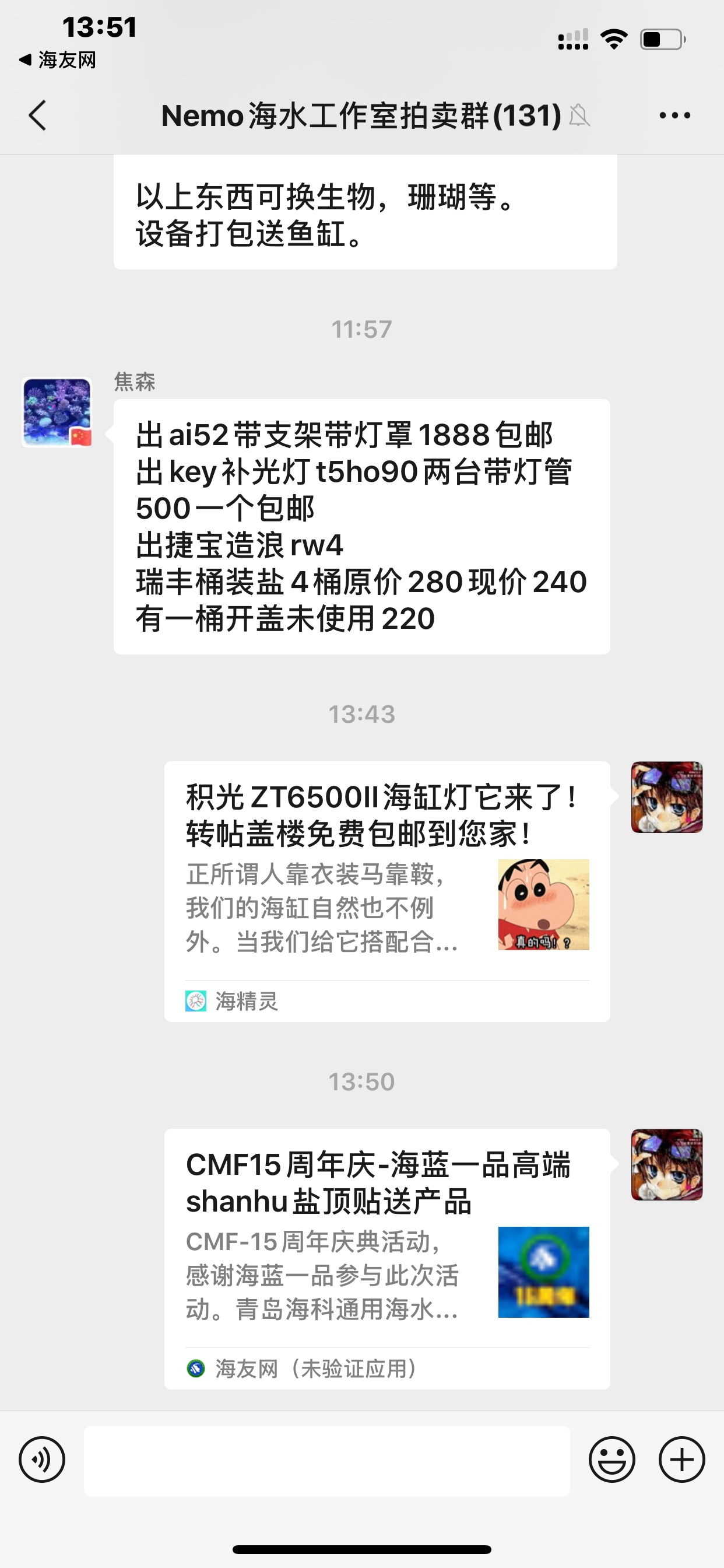Open the plus attachments menu
The width and height of the screenshot is (724, 1568).
[x=681, y=1459]
